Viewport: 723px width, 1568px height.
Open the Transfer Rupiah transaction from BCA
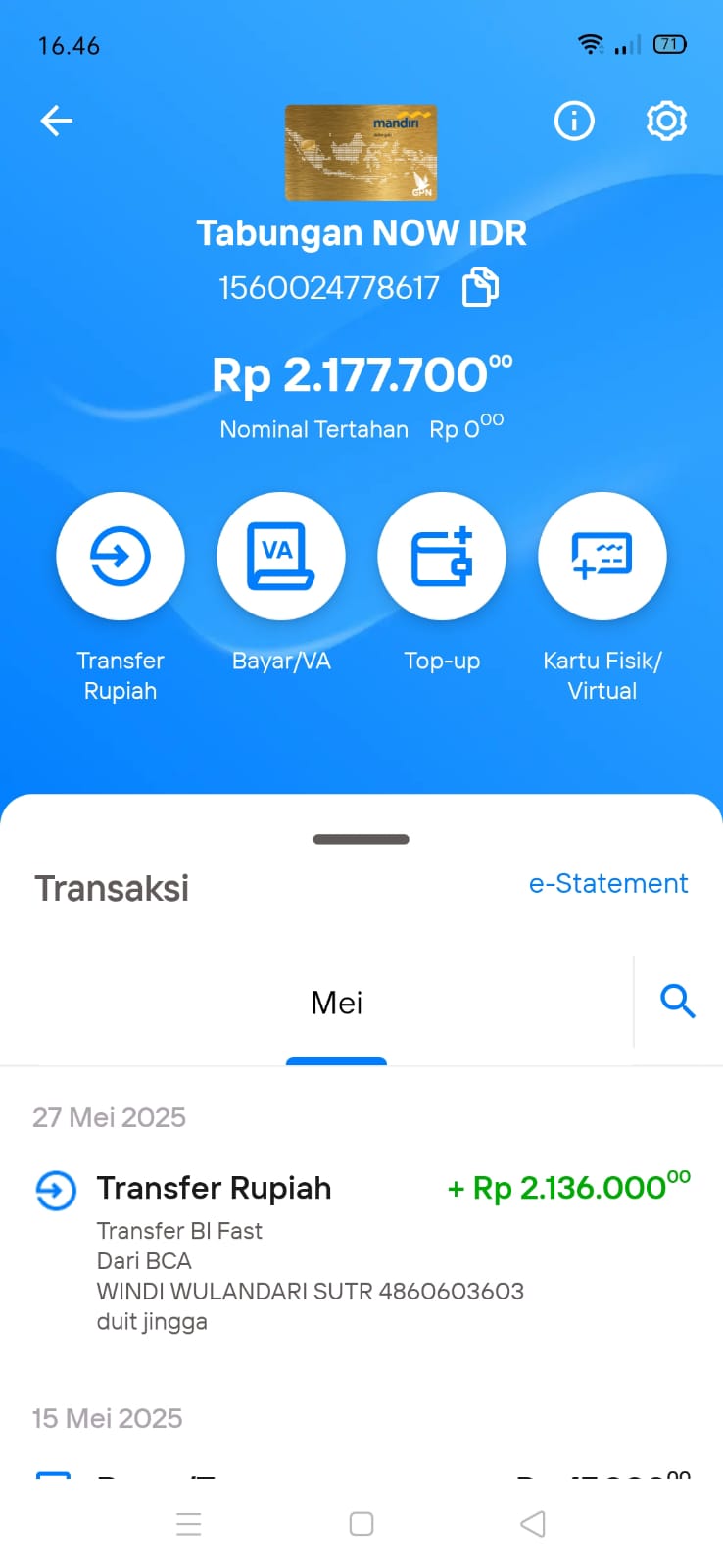click(x=361, y=1252)
